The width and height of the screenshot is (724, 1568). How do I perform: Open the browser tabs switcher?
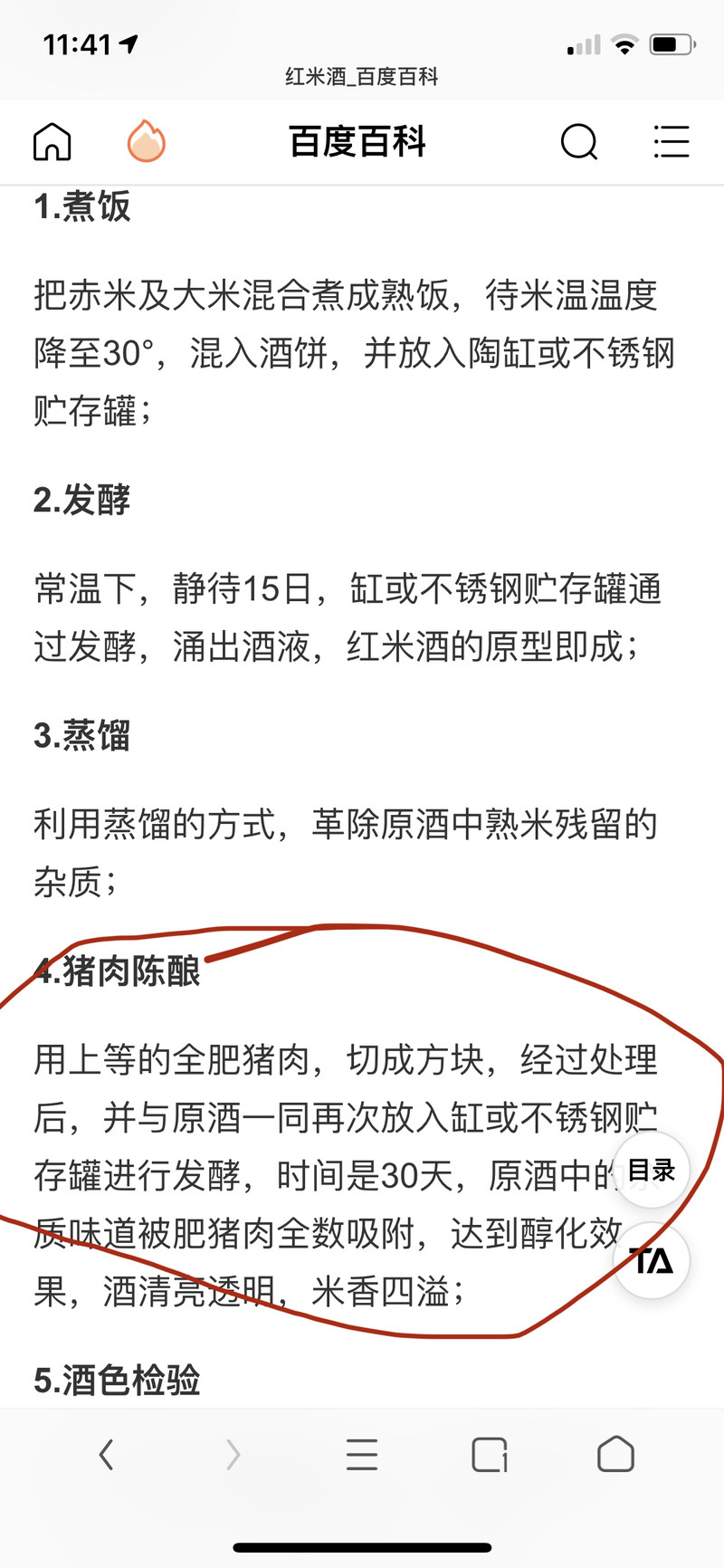tap(490, 1455)
